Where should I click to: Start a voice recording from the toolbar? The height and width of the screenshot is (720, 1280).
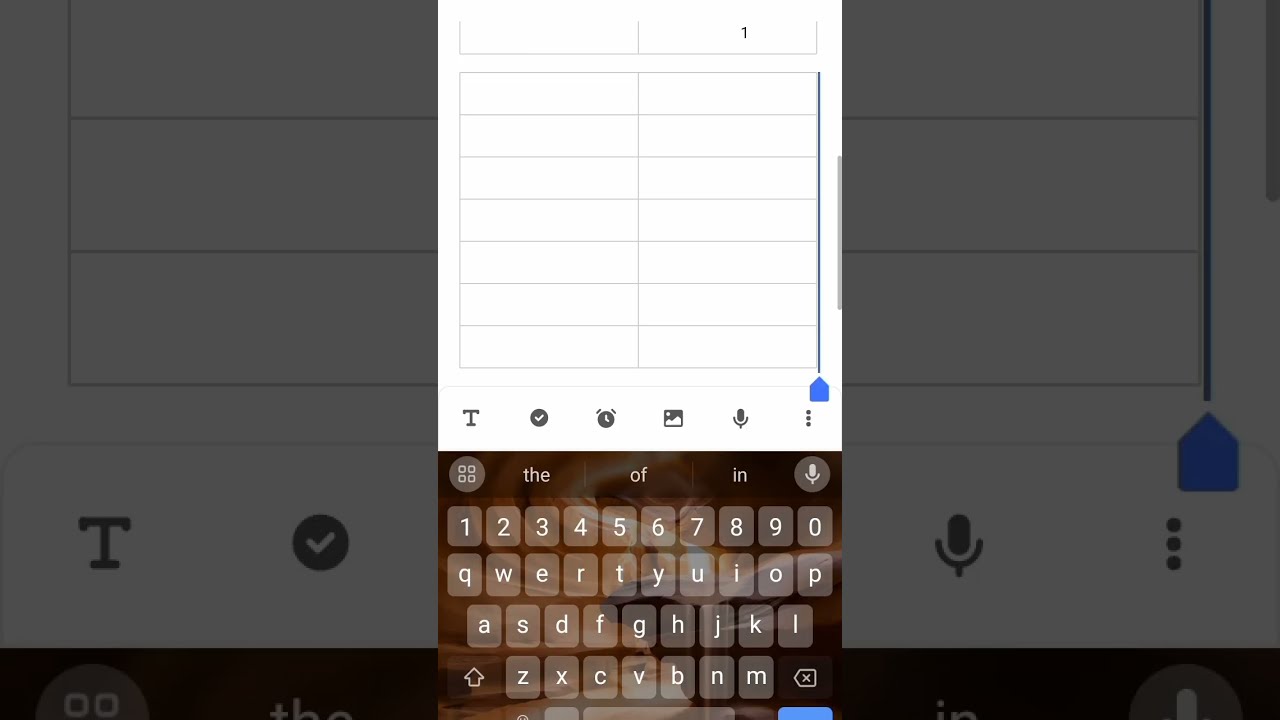coord(740,418)
